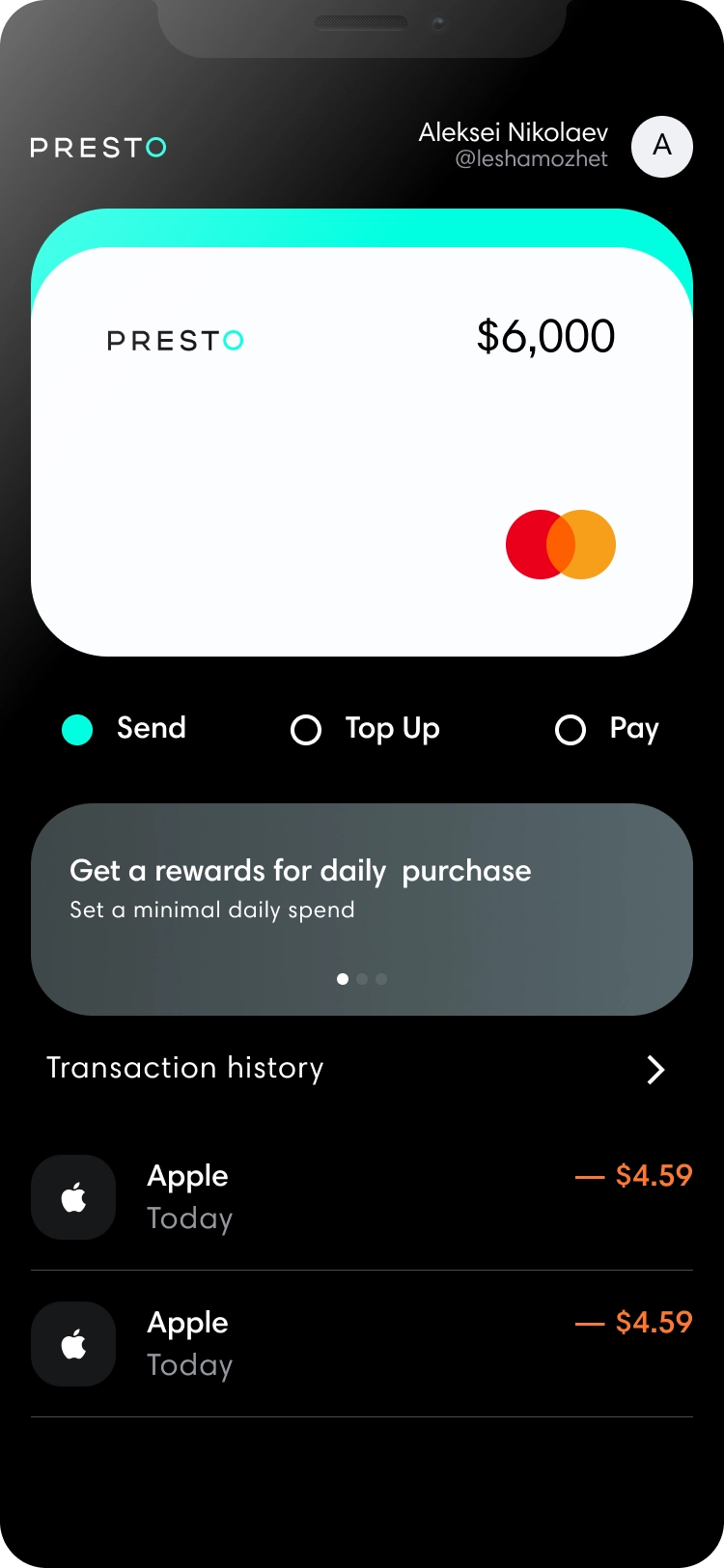
Task: Open the Presto card showing $6,000
Action: 362,452
